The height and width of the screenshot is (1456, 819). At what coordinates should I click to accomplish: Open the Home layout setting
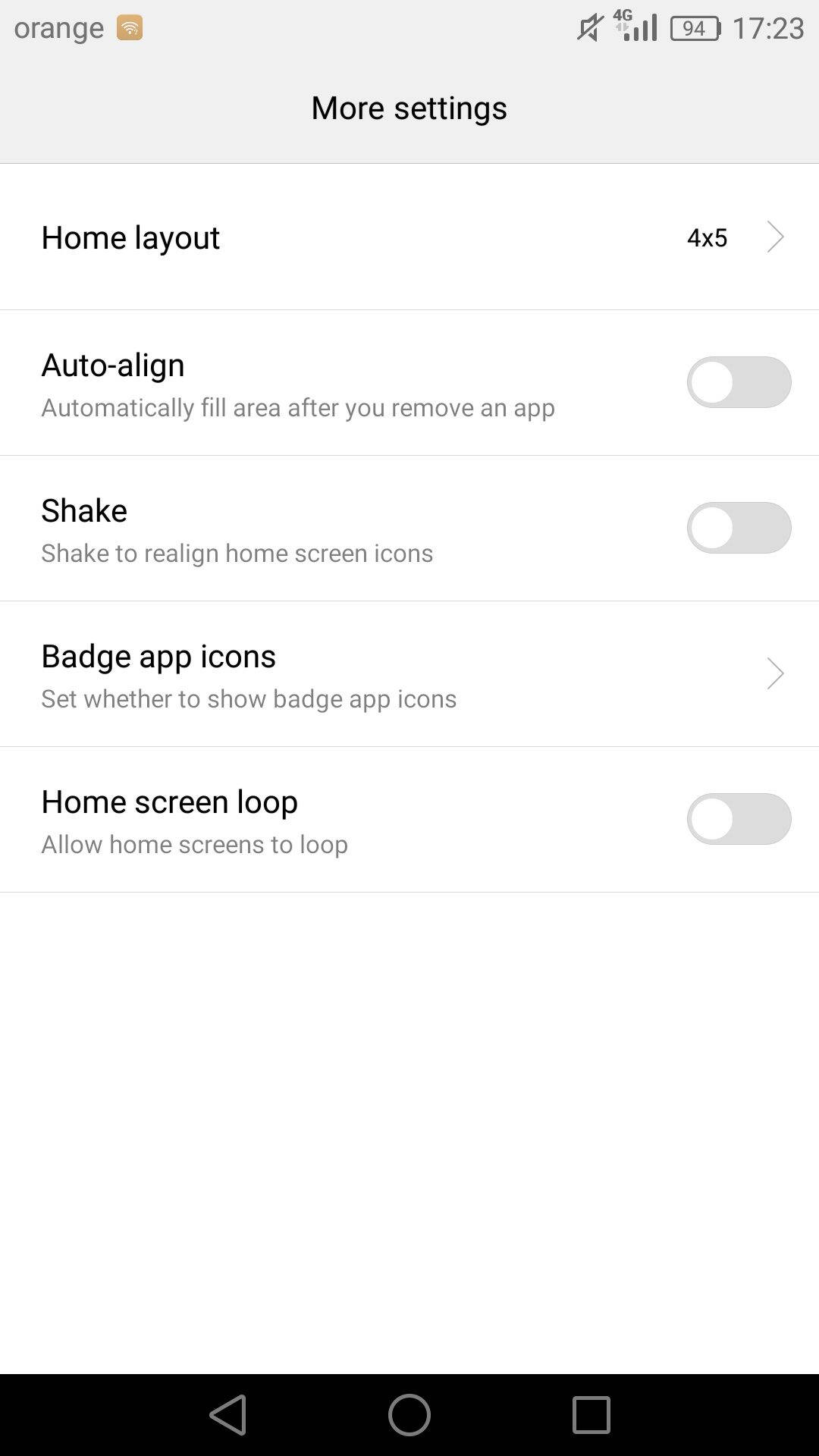[409, 237]
